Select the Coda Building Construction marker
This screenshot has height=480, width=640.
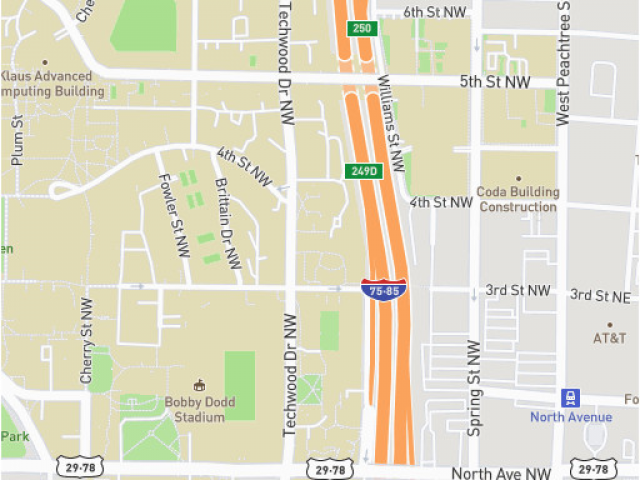coord(517,178)
